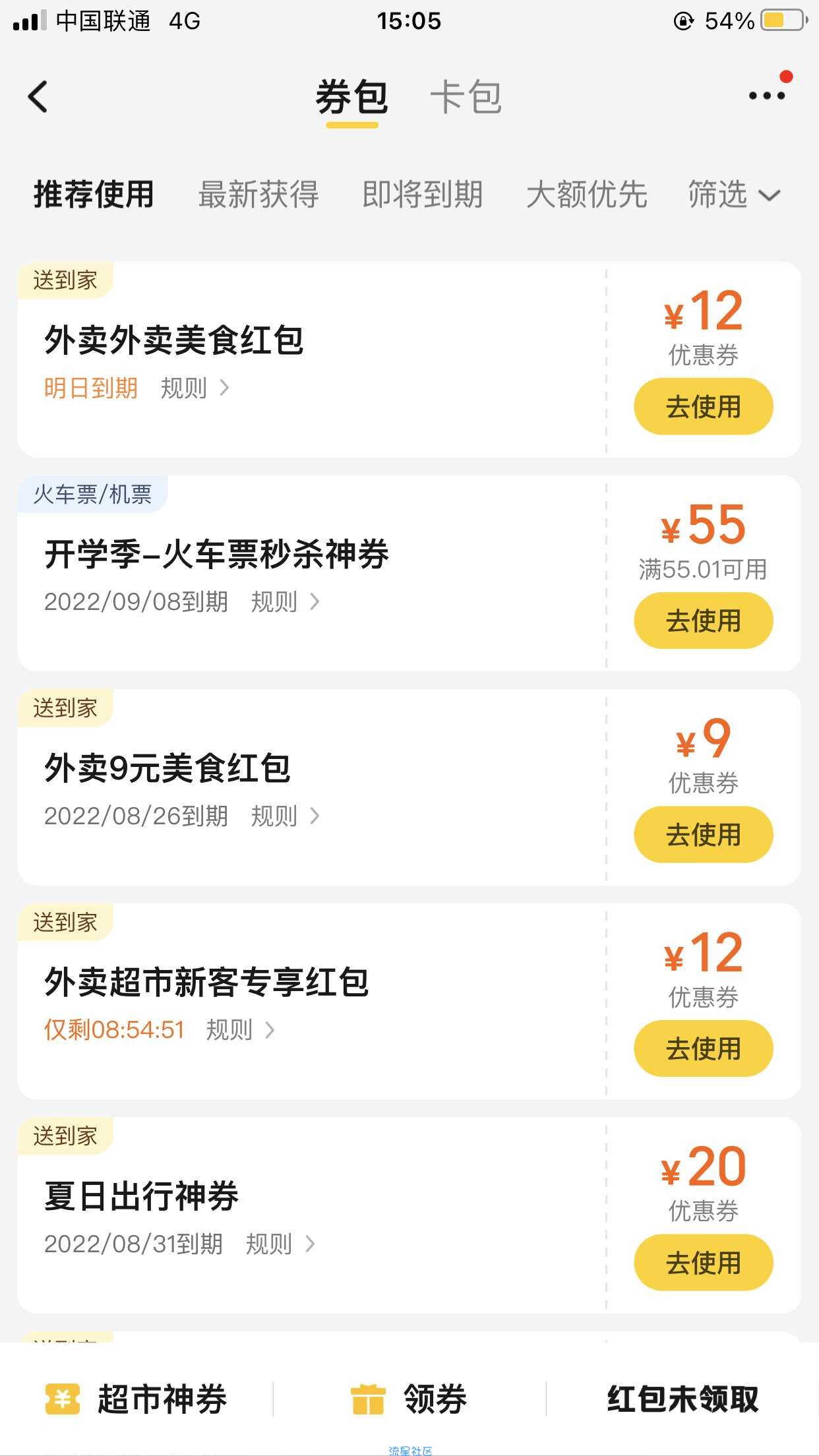
Task: Check 规则 of 外卖9元美食红包
Action: pos(285,816)
